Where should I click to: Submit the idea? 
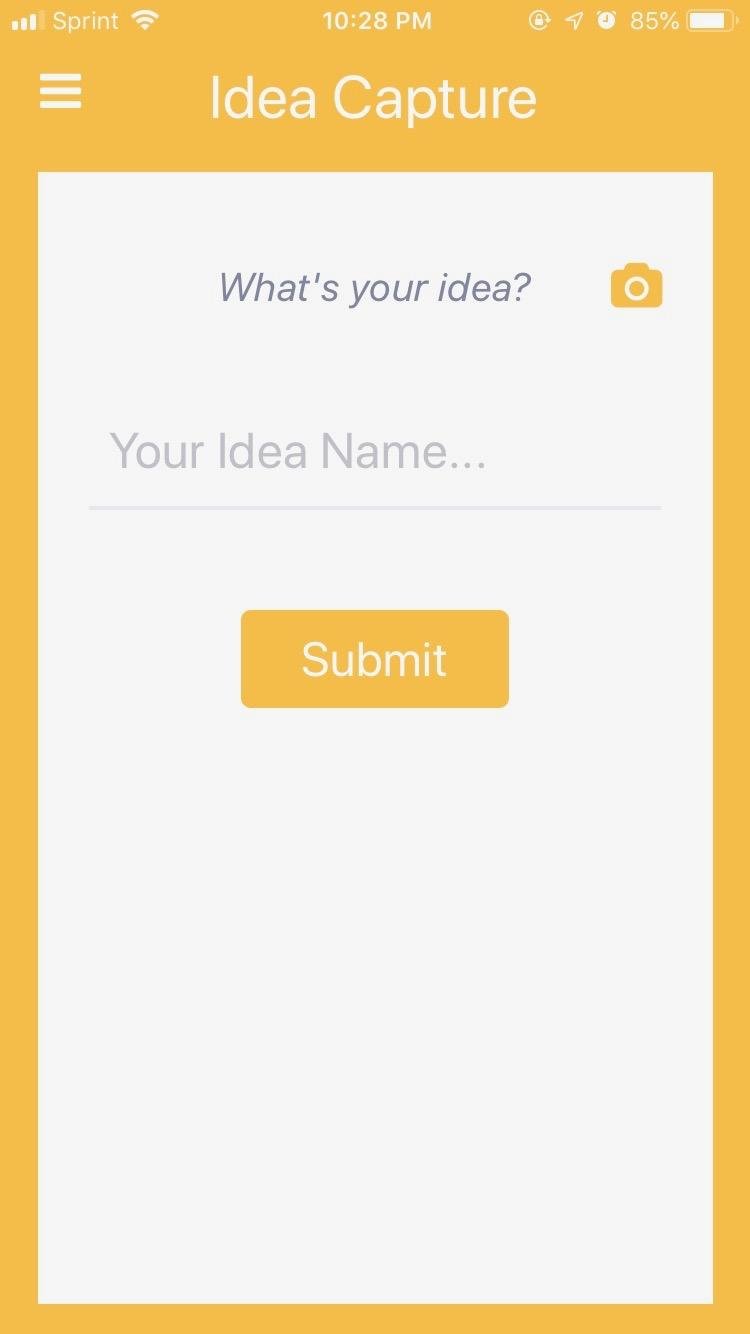click(x=374, y=659)
